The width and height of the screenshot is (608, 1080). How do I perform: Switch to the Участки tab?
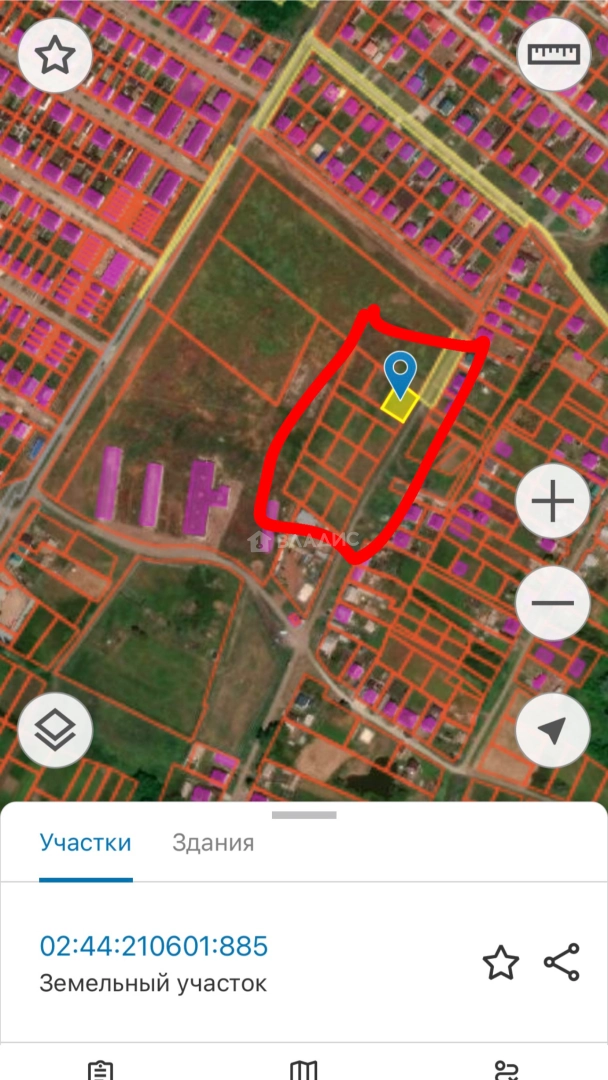coord(86,843)
